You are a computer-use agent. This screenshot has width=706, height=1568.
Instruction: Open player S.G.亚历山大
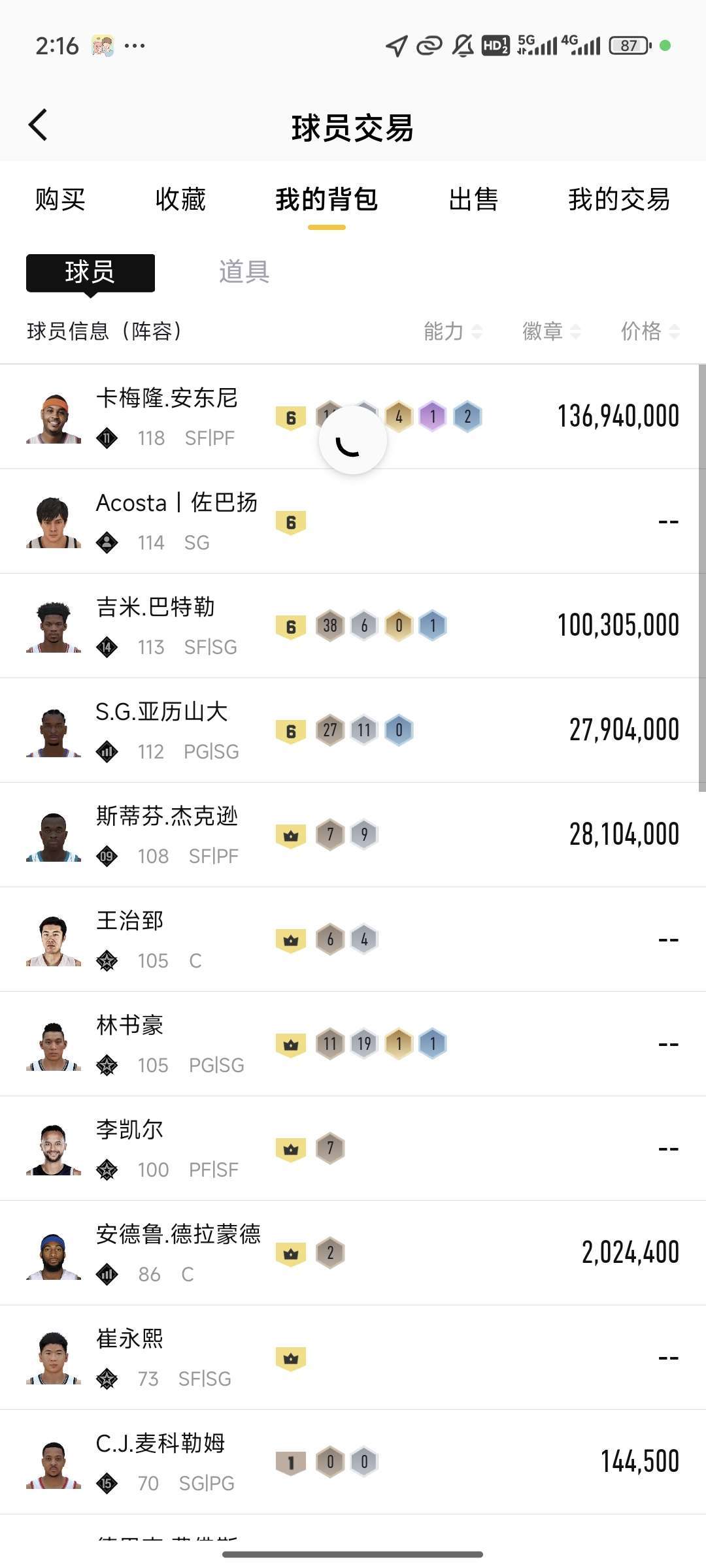162,730
